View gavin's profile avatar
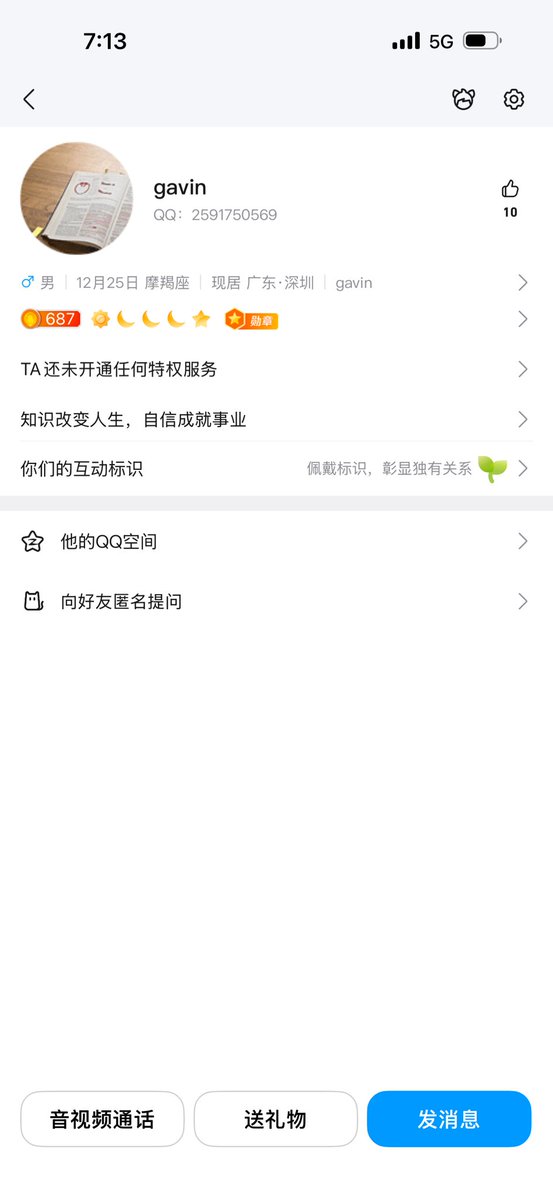The image size is (553, 1200). click(x=76, y=198)
